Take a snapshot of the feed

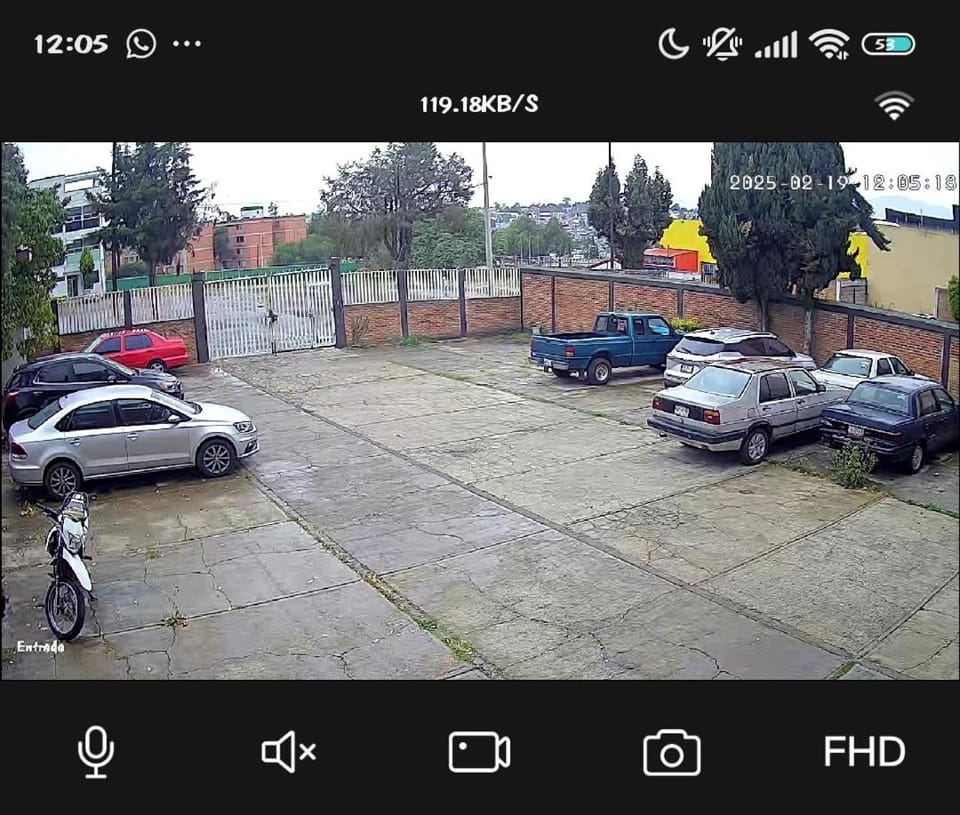click(x=671, y=753)
